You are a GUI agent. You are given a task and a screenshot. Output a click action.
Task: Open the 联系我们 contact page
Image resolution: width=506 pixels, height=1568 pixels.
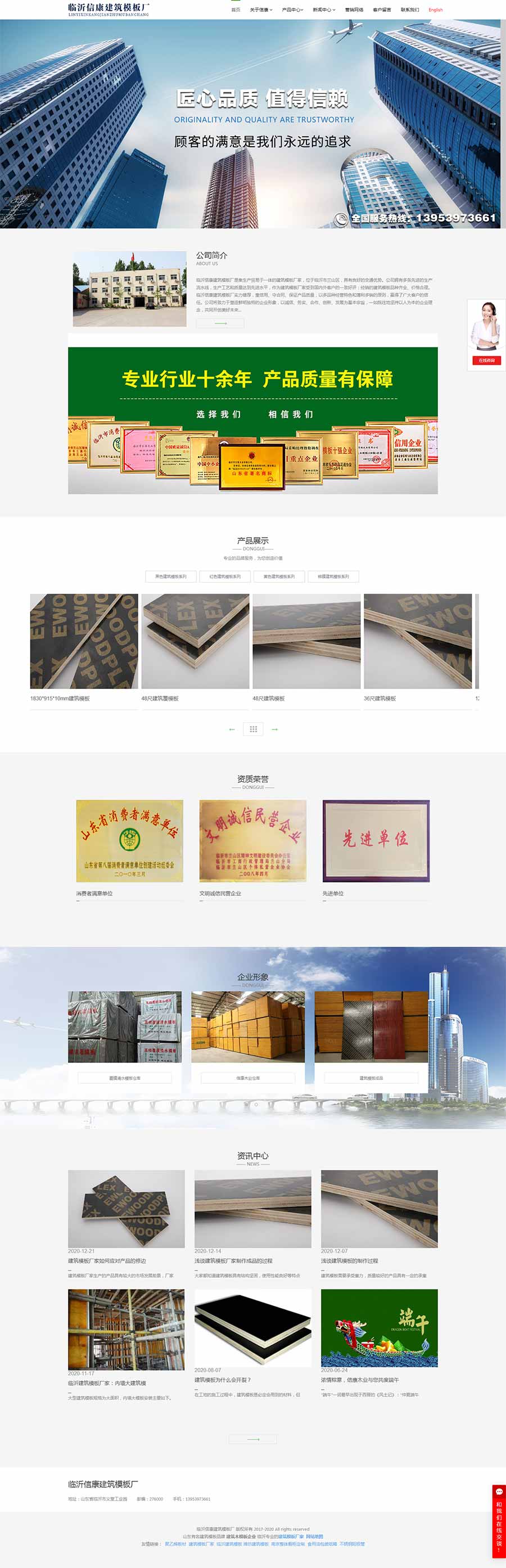click(x=409, y=10)
